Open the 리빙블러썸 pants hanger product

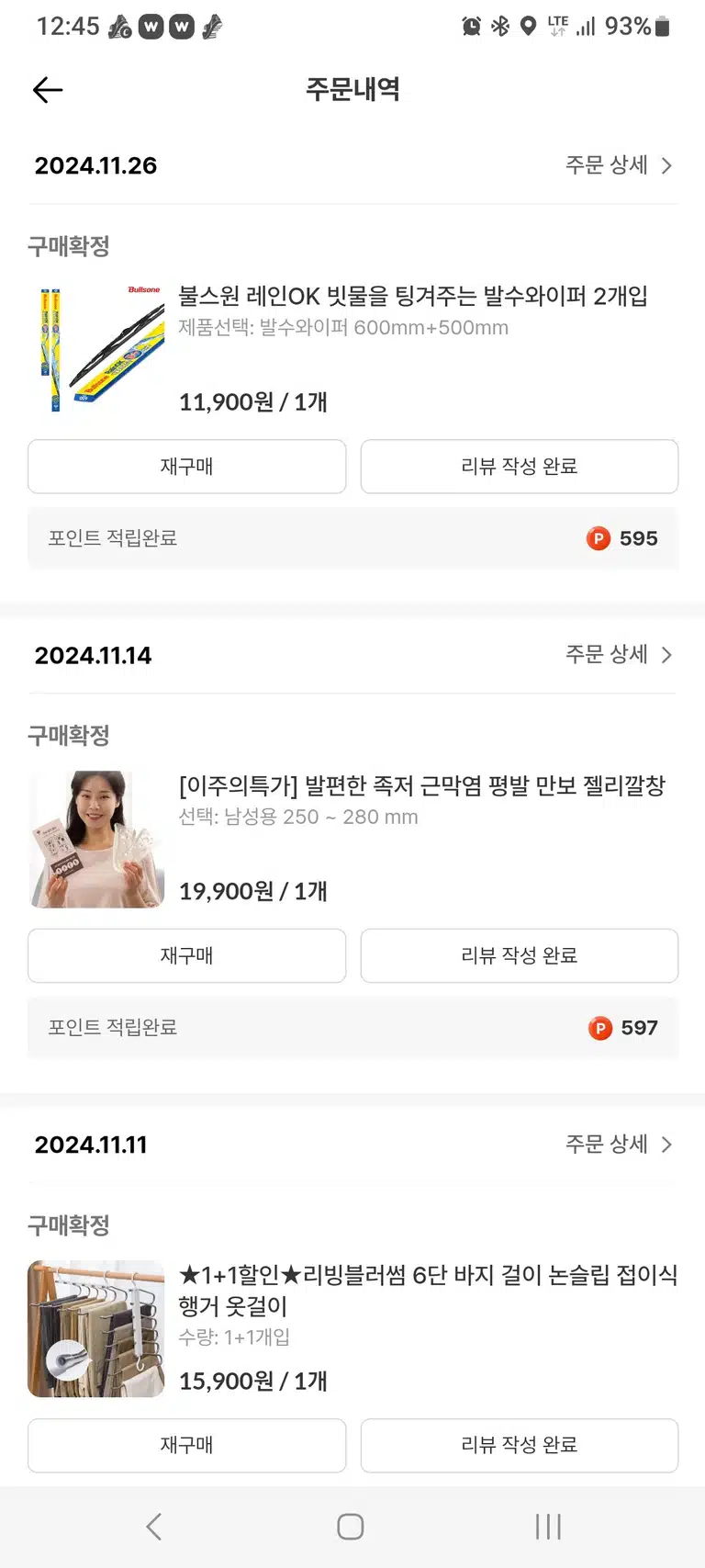pyautogui.click(x=428, y=1291)
